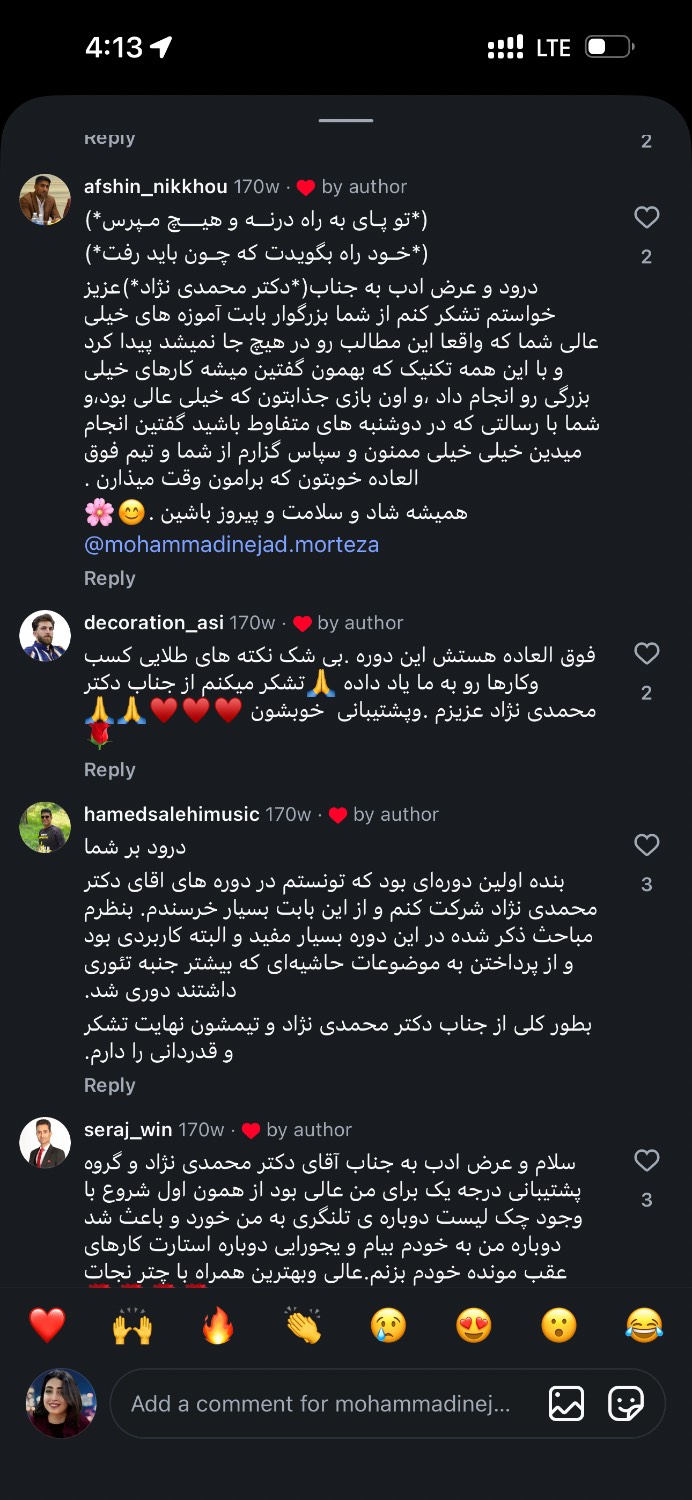Insert the raised hands emoji

(132, 1326)
